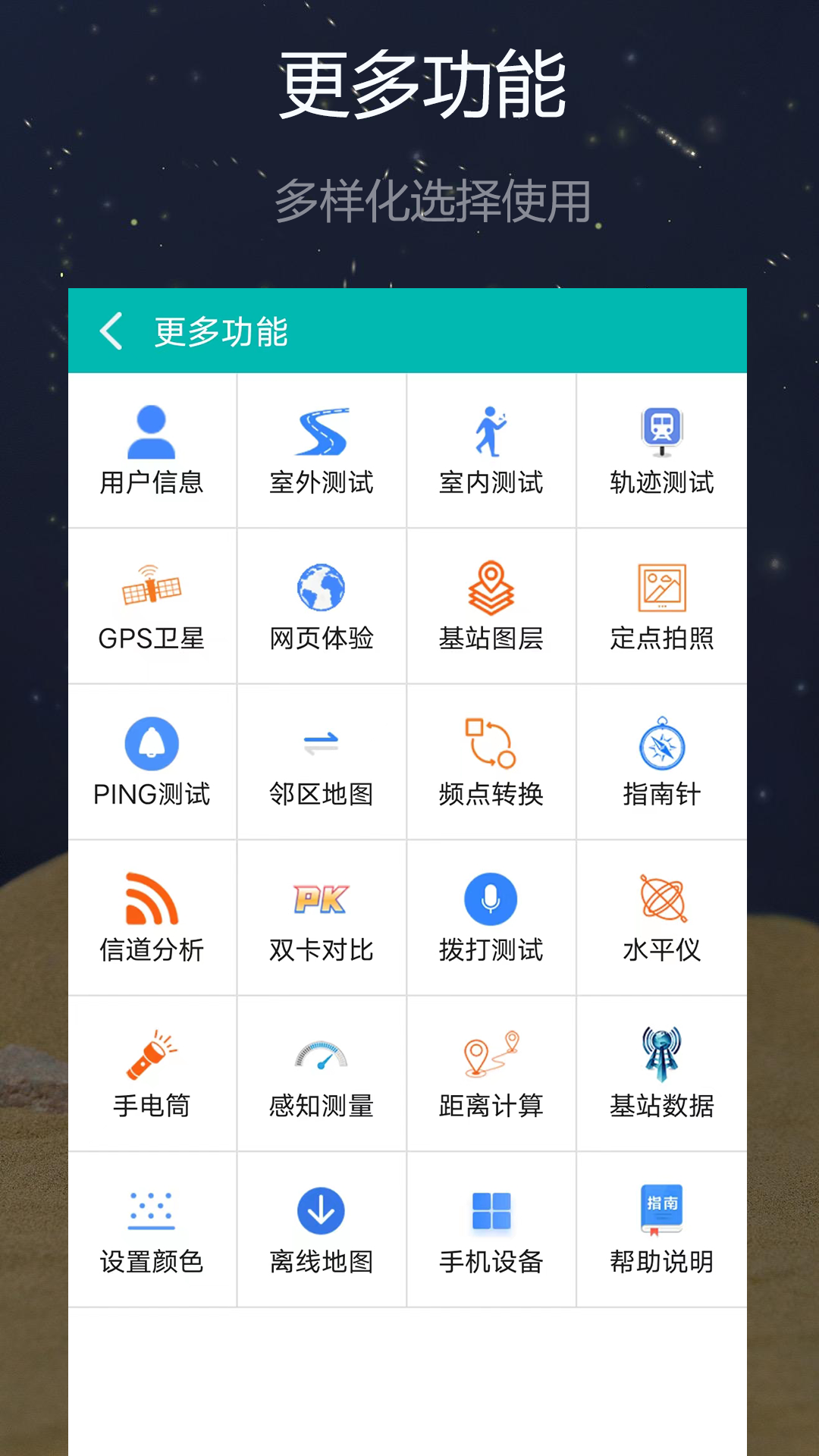The image size is (819, 1456).
Task: Open 设置颜色 color settings
Action: coord(151,1228)
